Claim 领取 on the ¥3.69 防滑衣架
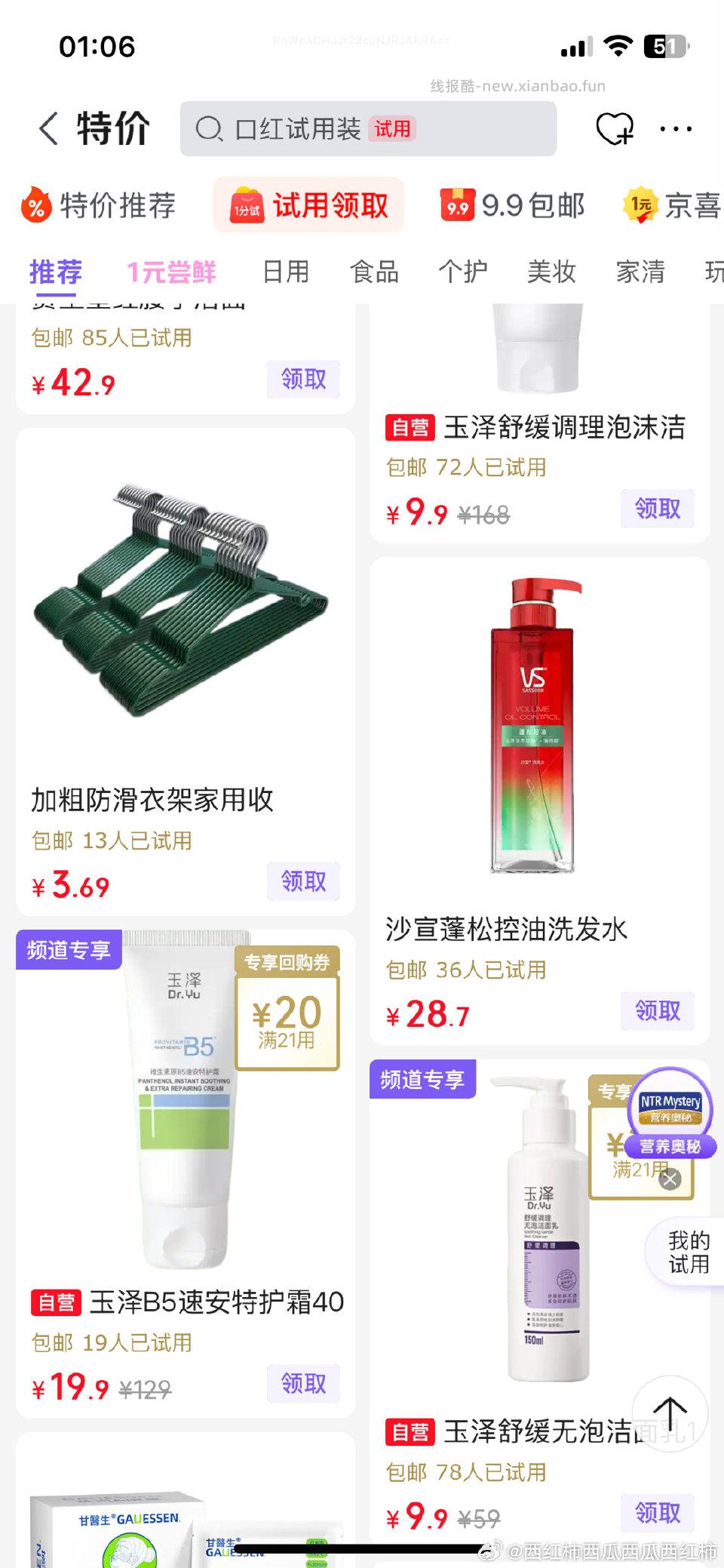Viewport: 724px width, 1568px height. click(x=302, y=881)
